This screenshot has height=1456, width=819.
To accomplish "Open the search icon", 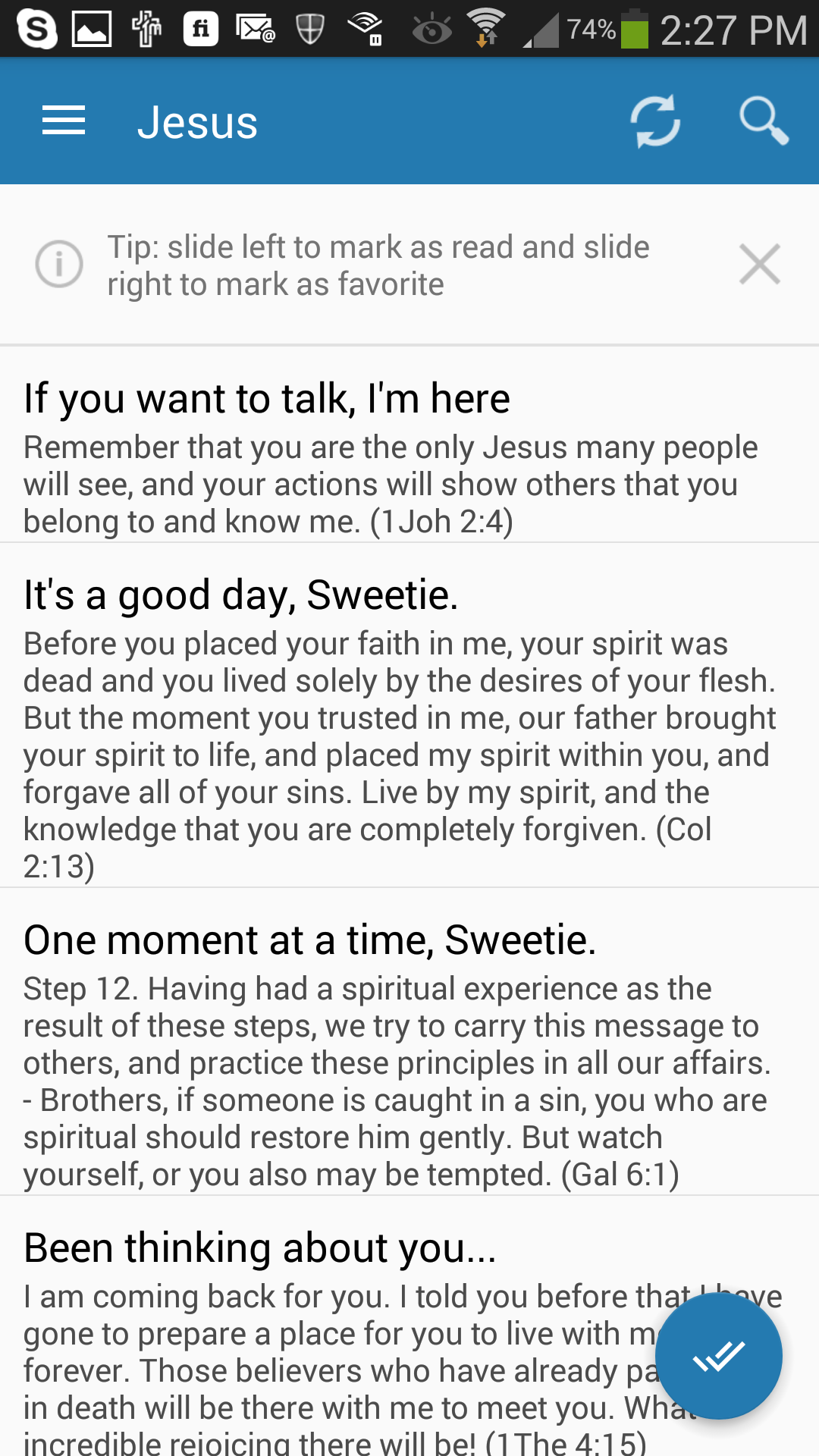I will tap(763, 121).
